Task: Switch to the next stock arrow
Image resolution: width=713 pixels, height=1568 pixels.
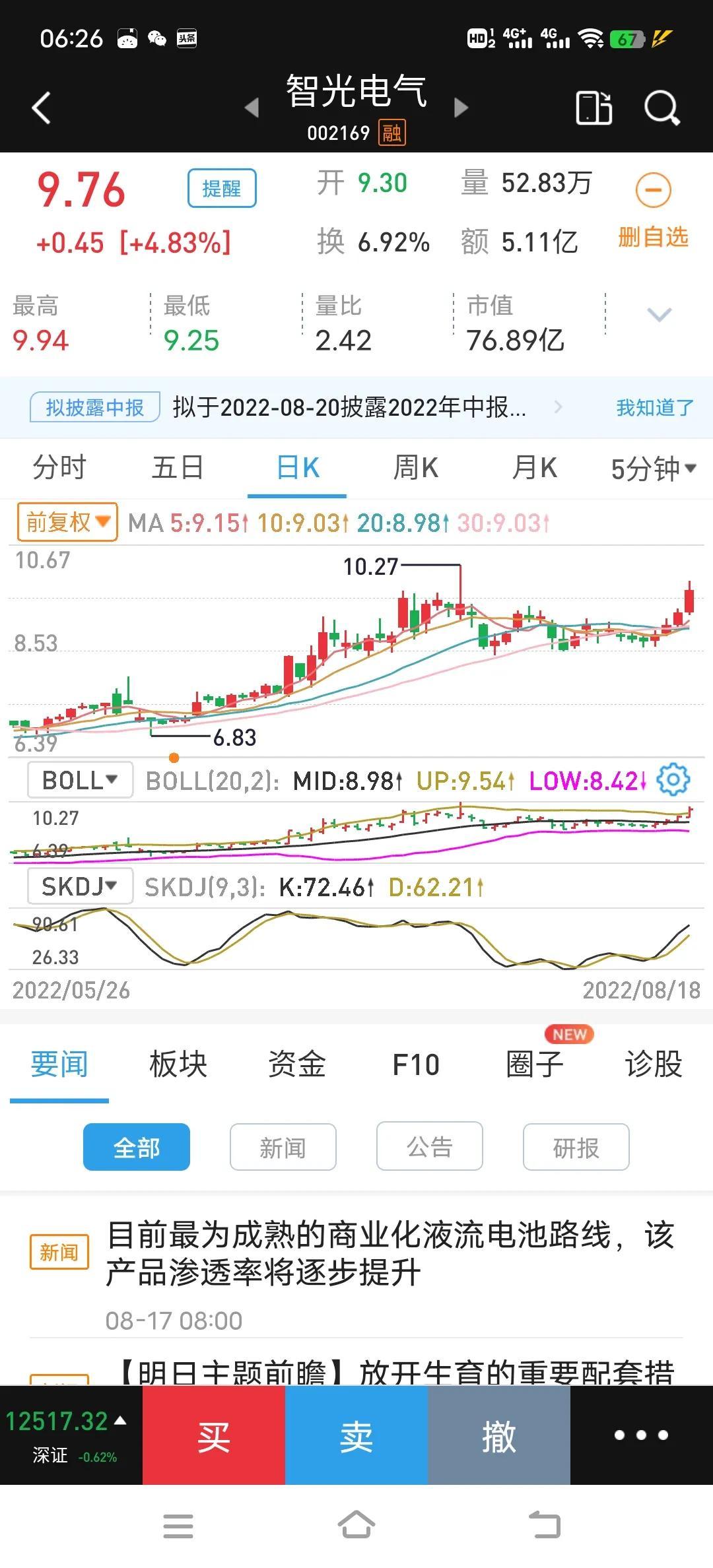Action: [461, 108]
